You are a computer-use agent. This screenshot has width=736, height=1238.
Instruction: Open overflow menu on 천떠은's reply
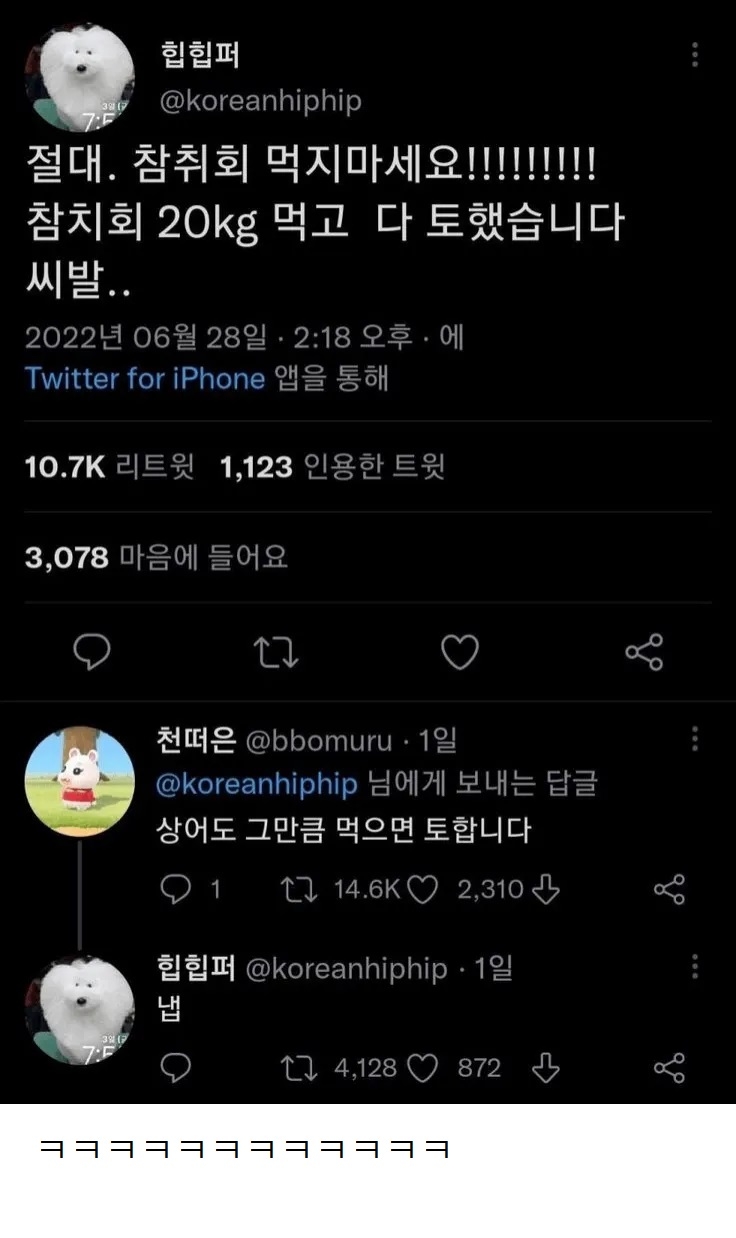[x=695, y=740]
